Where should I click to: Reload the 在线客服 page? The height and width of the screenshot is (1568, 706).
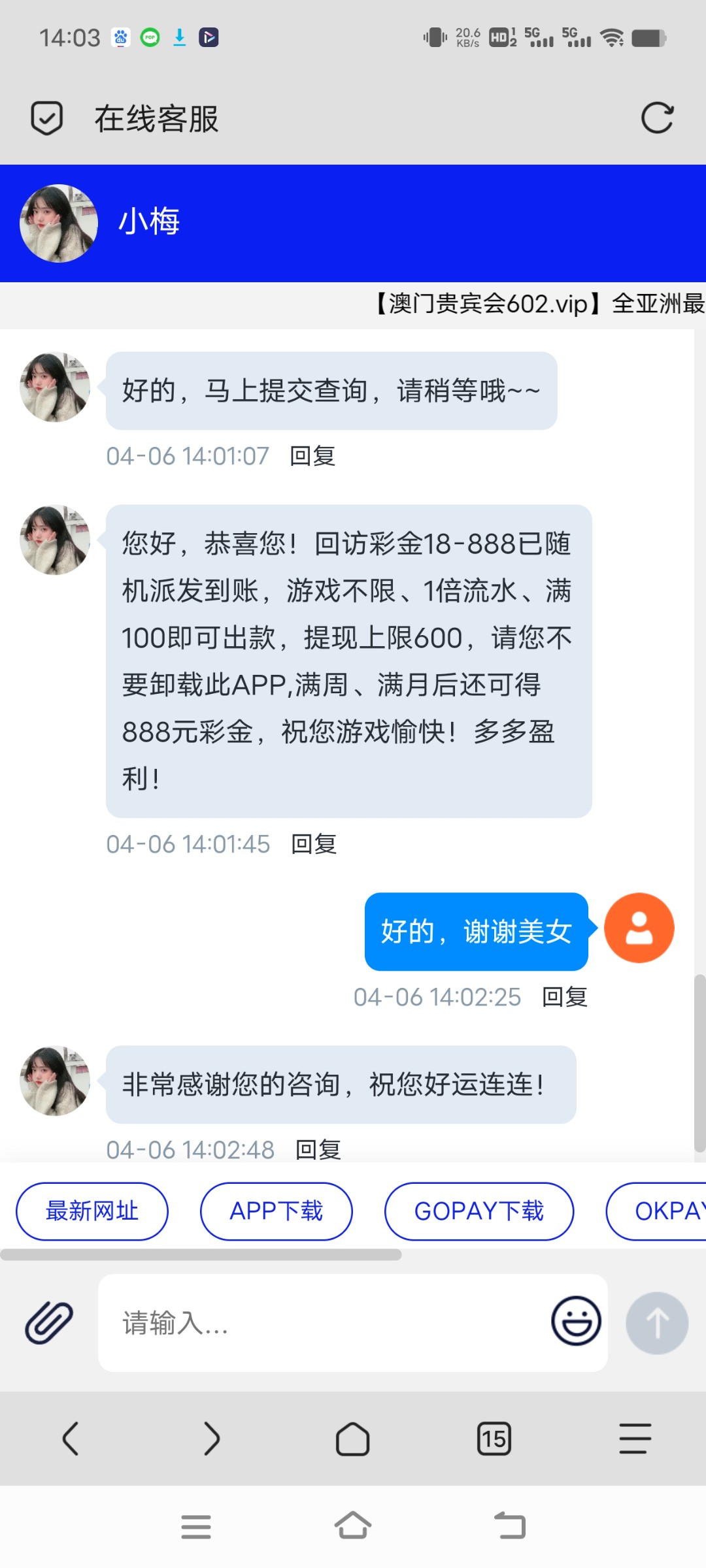pyautogui.click(x=657, y=118)
